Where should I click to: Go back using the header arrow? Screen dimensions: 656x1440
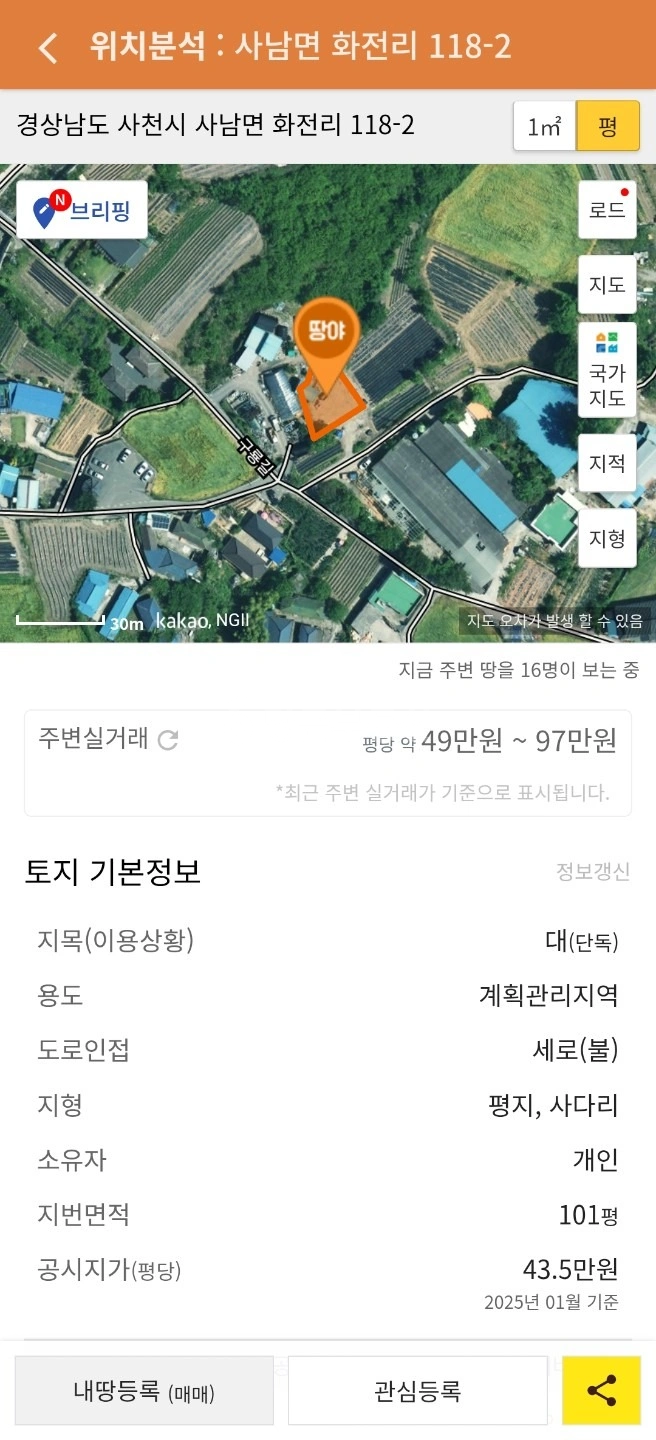coord(48,47)
